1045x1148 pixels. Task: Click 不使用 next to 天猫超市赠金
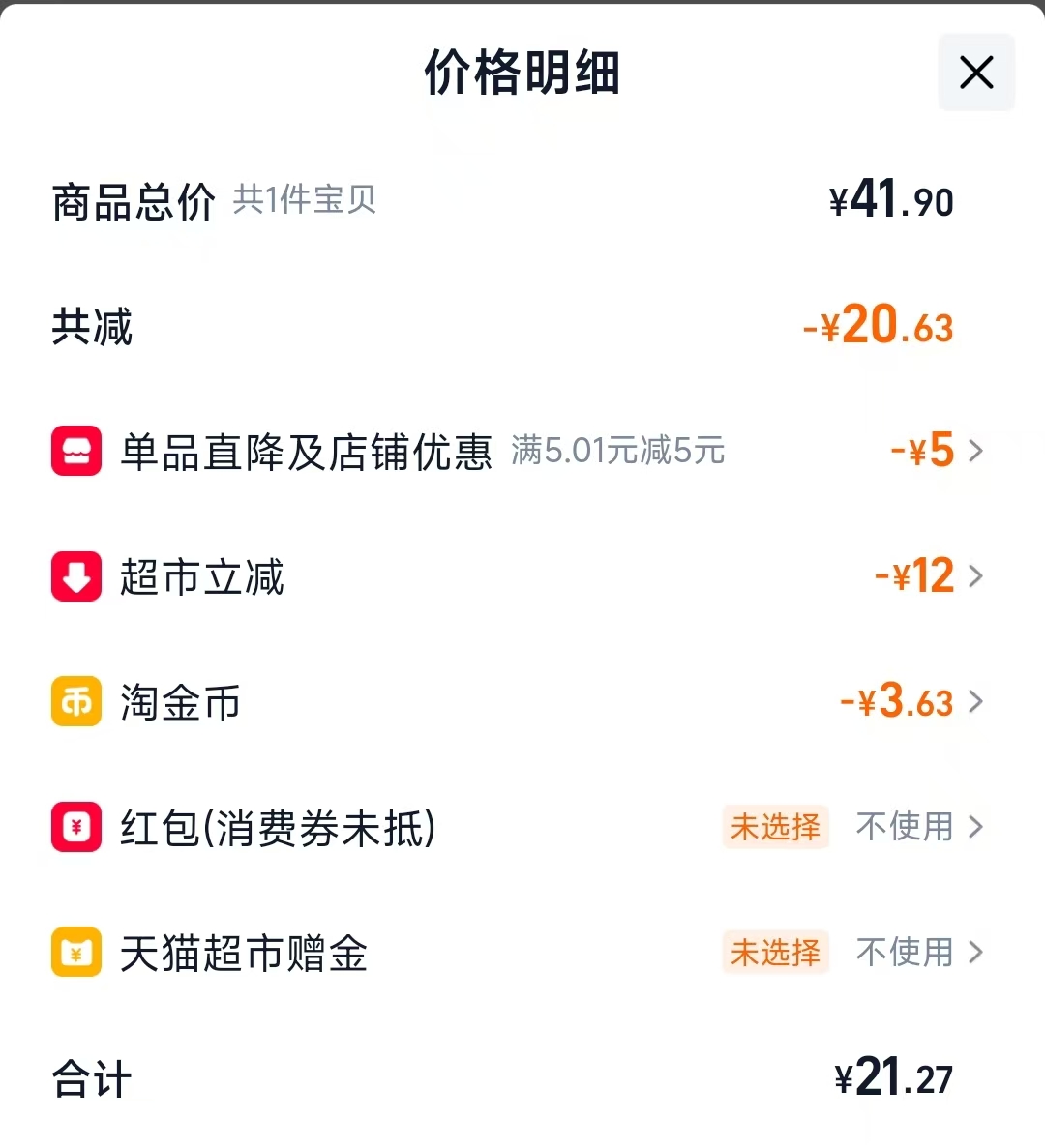click(x=905, y=953)
